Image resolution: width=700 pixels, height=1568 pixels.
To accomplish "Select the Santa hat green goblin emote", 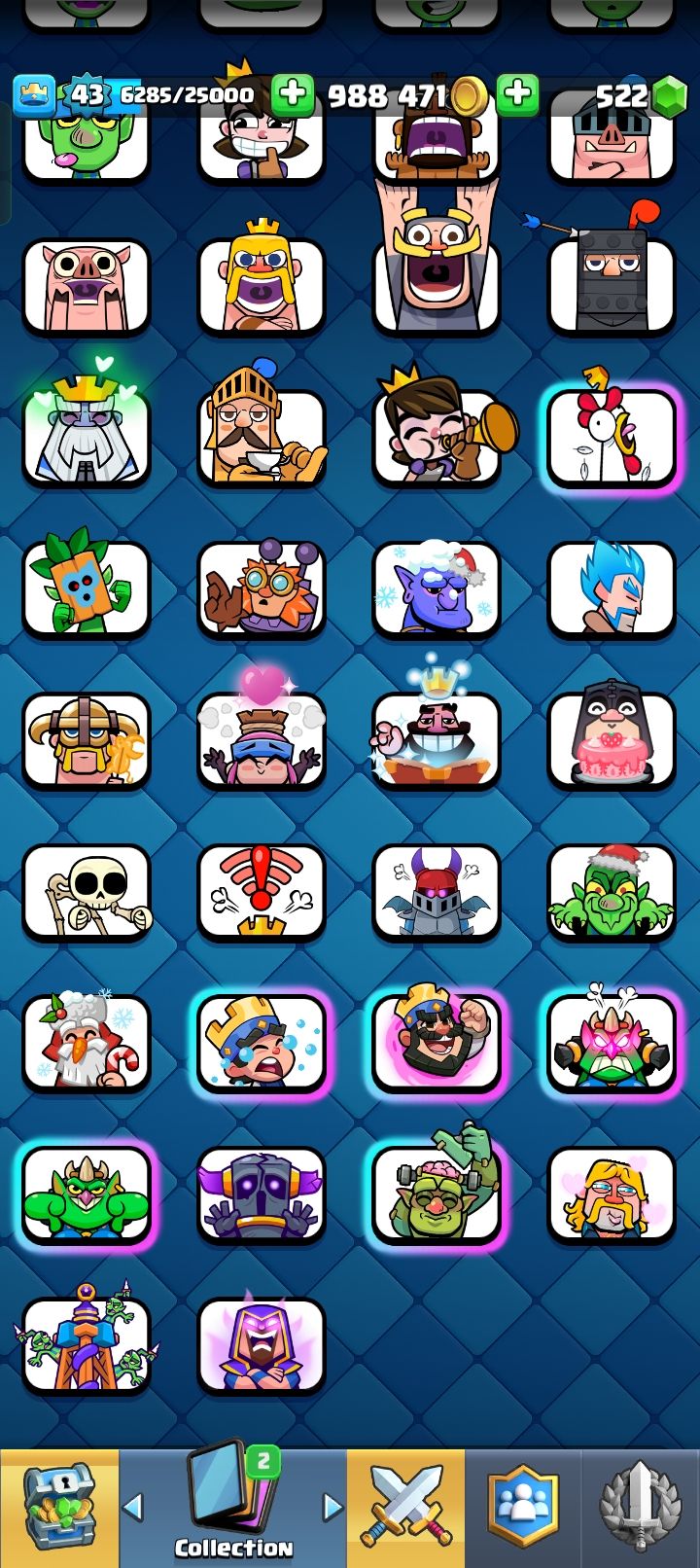I will 612,891.
